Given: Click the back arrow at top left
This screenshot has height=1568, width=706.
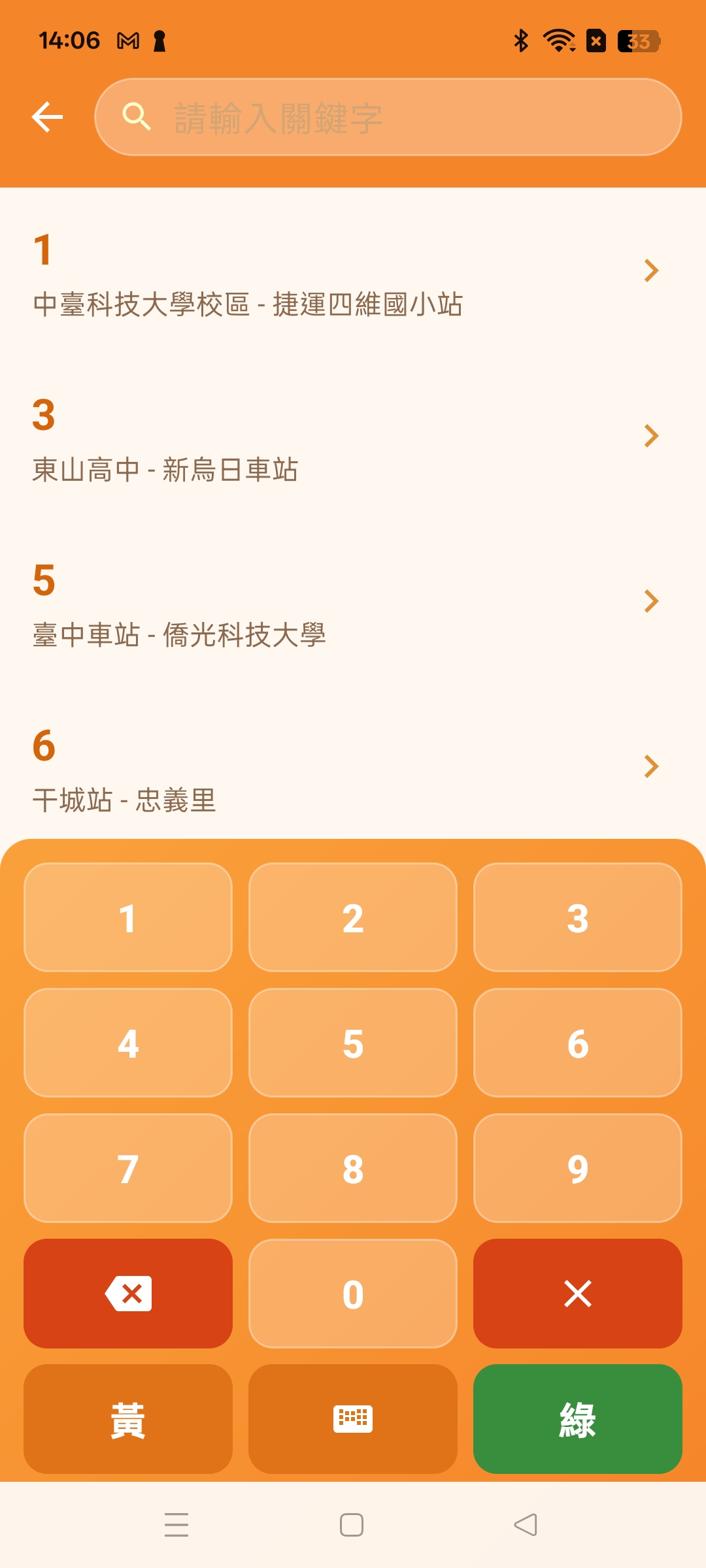Looking at the screenshot, I should coord(46,118).
